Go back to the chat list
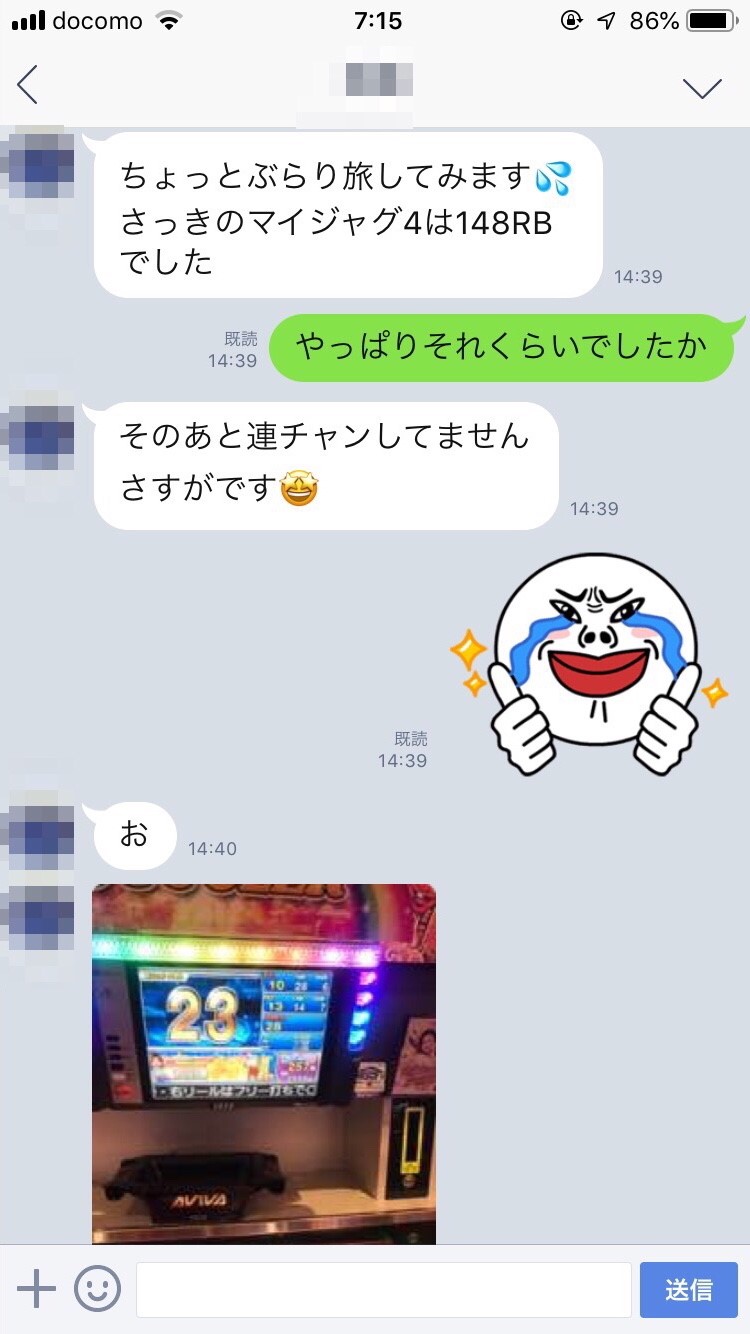This screenshot has width=750, height=1334. click(x=28, y=85)
